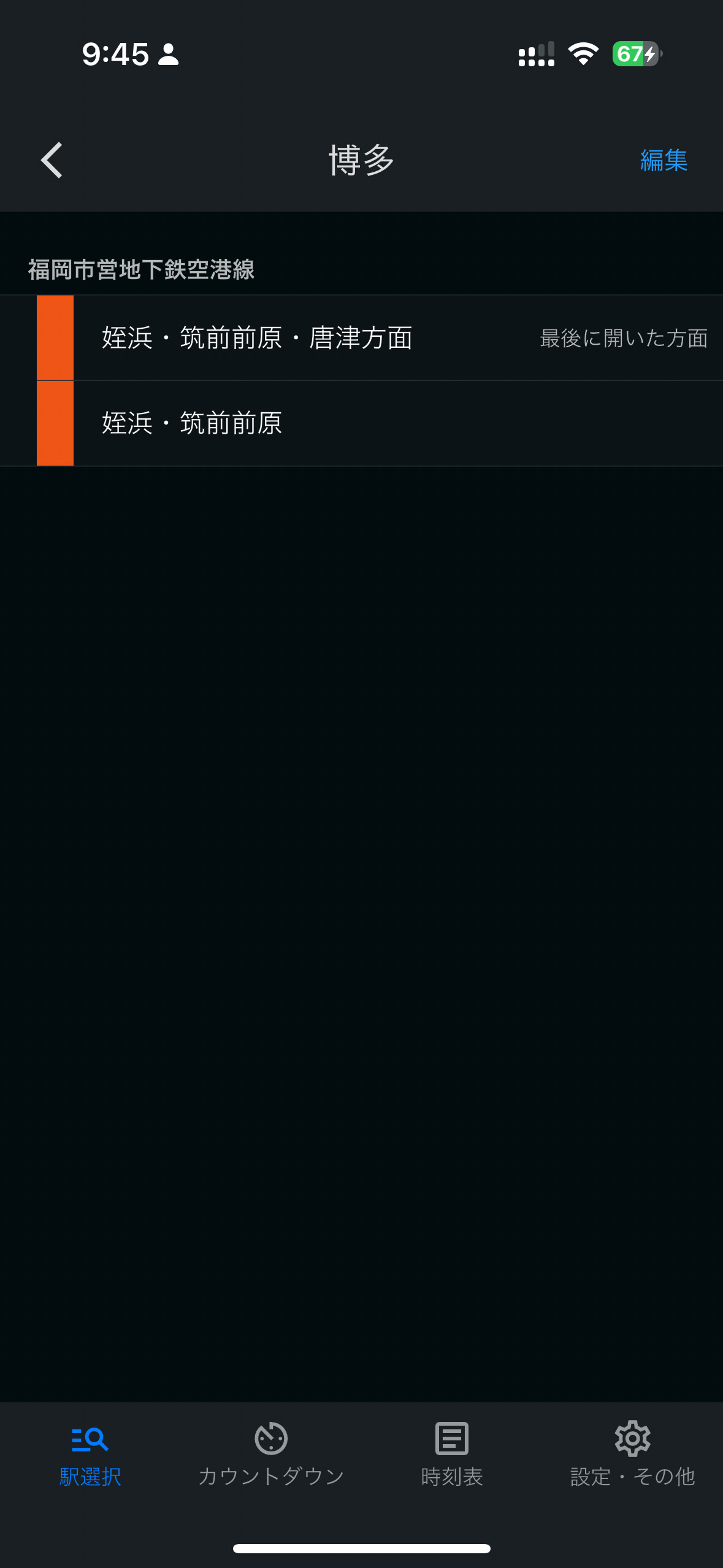Open the カウントダウン tab

(271, 1455)
